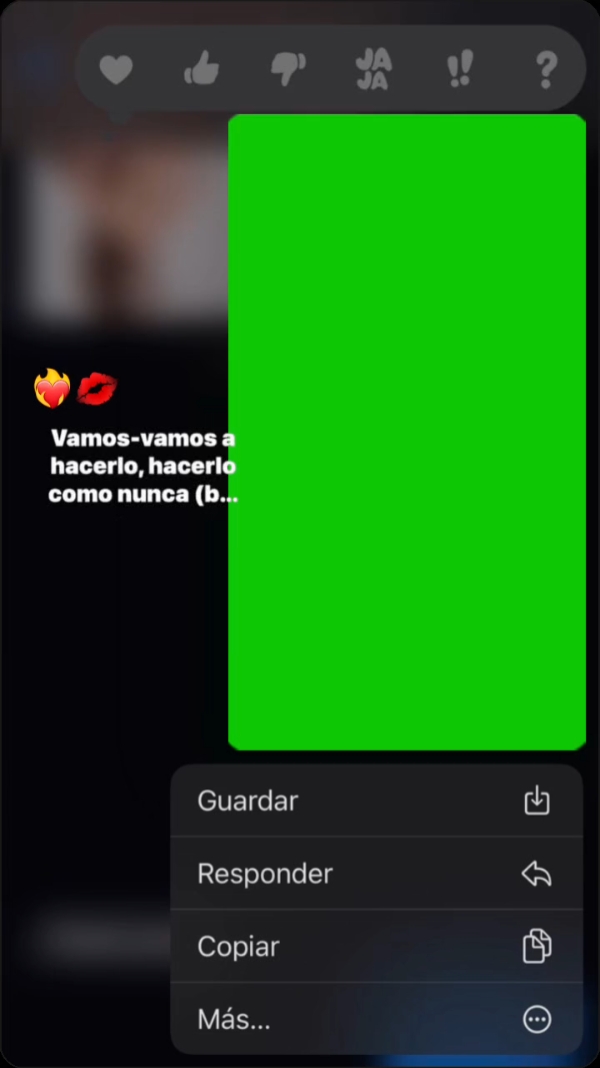The image size is (600, 1068).
Task: Select Copiar from the context menu
Action: 377,946
